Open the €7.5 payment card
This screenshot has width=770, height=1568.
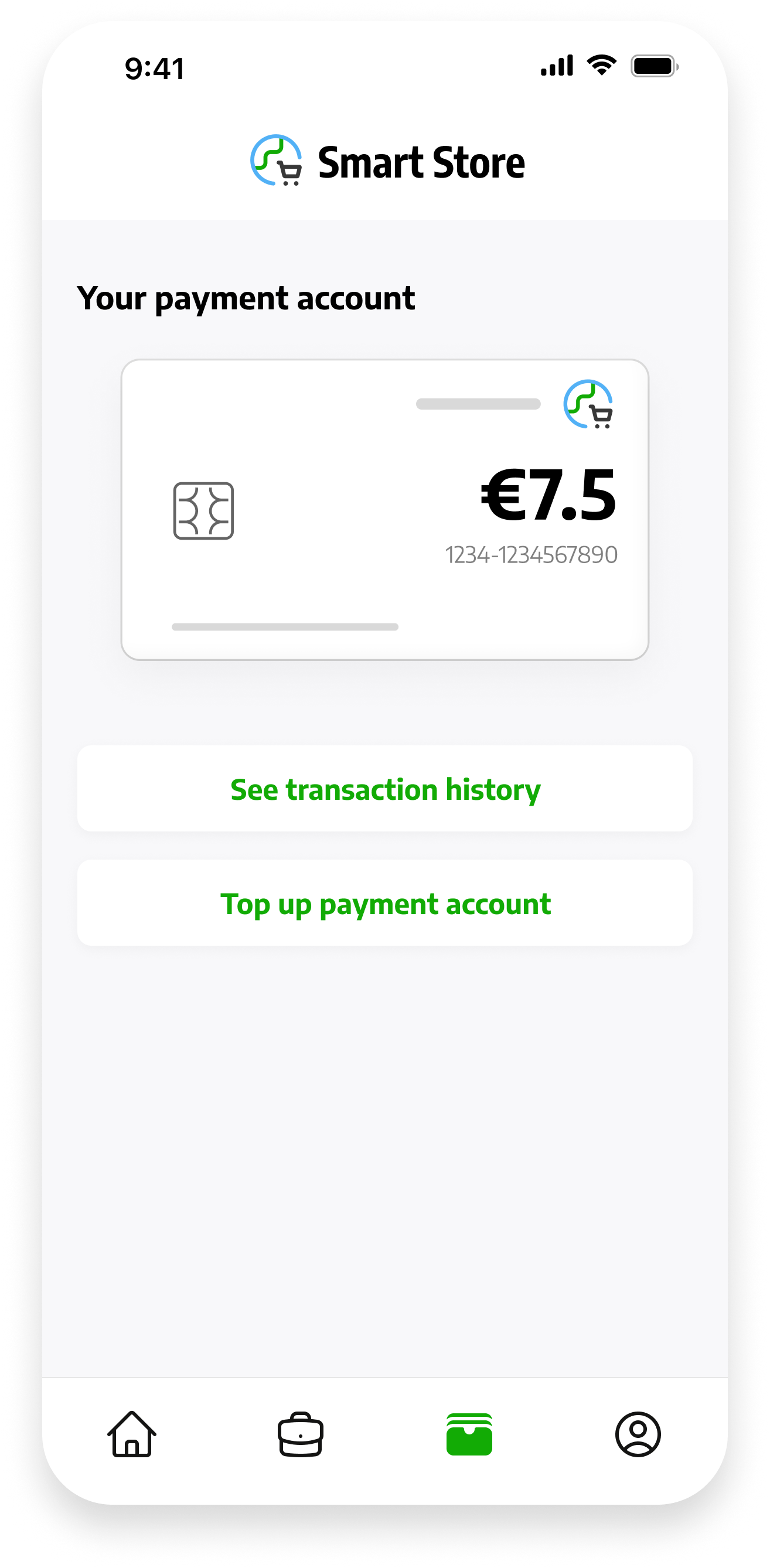point(384,510)
